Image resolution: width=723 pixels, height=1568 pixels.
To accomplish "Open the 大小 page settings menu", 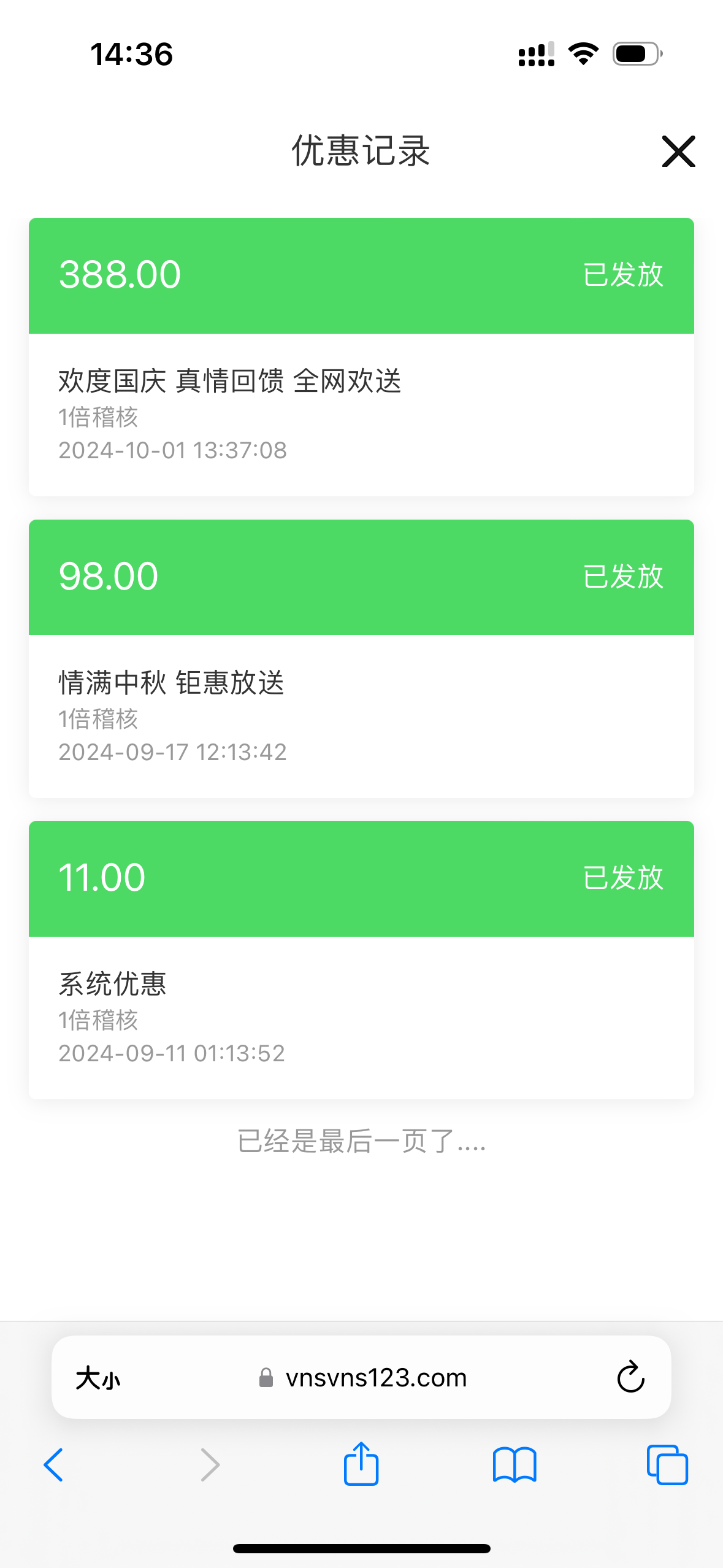I will (98, 1379).
